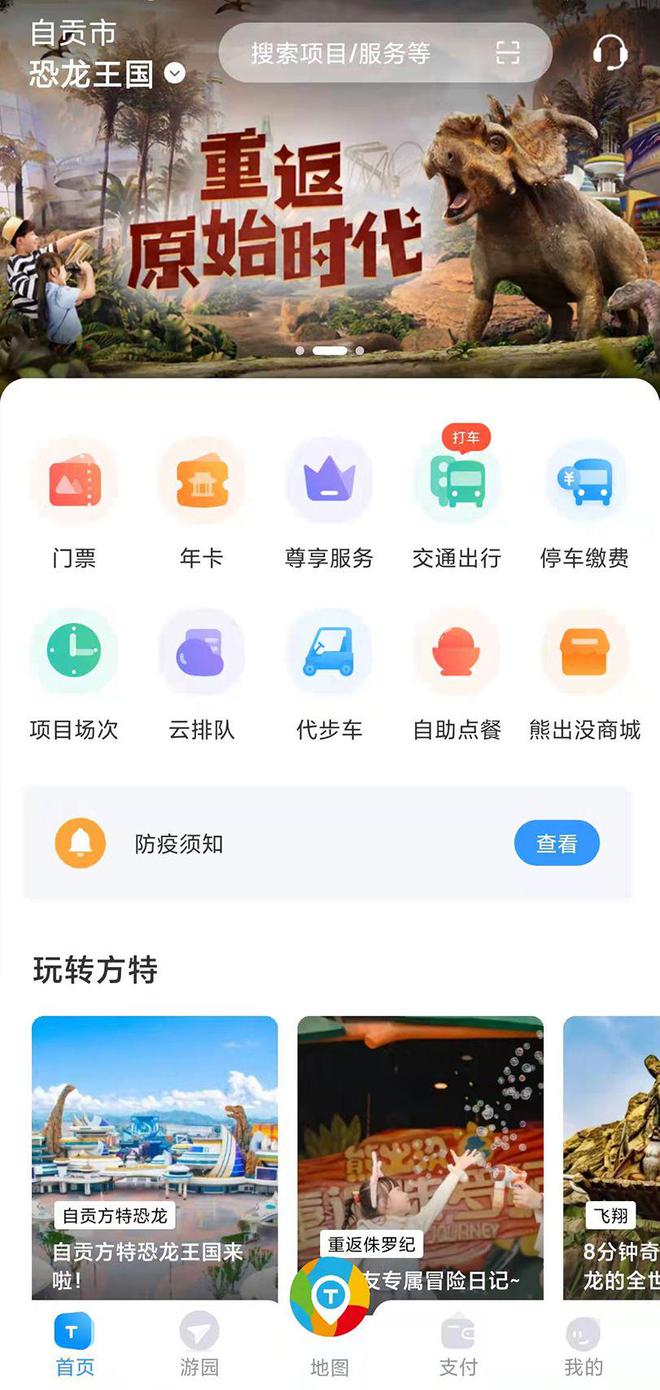Tap 查看 next to 防疫须知
Screen dimensions: 660x1390
coord(556,844)
